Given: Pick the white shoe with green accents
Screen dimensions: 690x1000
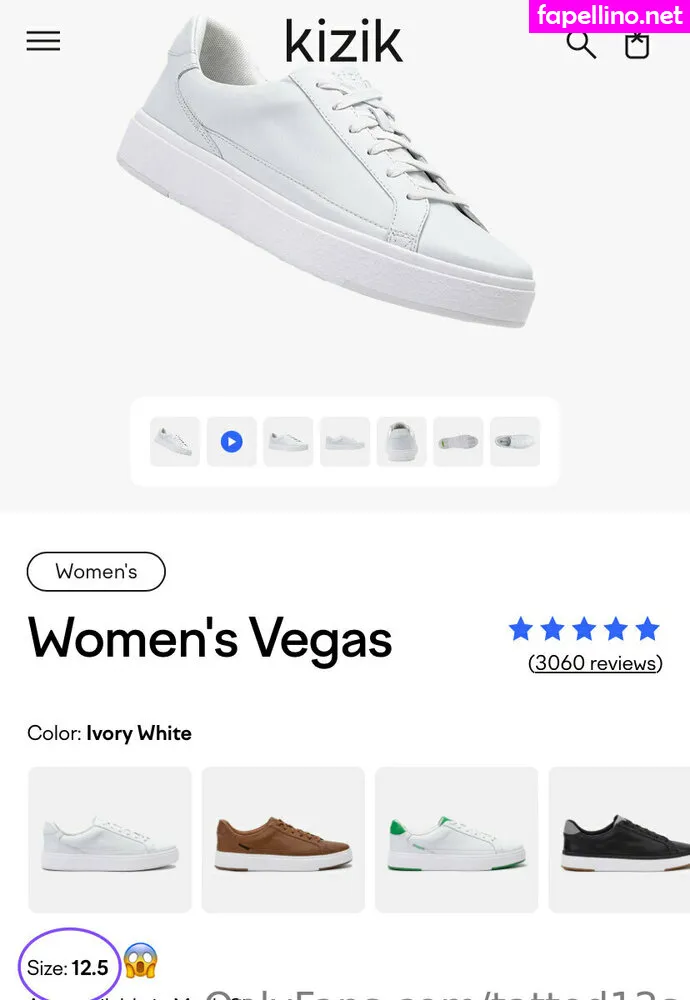Looking at the screenshot, I should [456, 840].
